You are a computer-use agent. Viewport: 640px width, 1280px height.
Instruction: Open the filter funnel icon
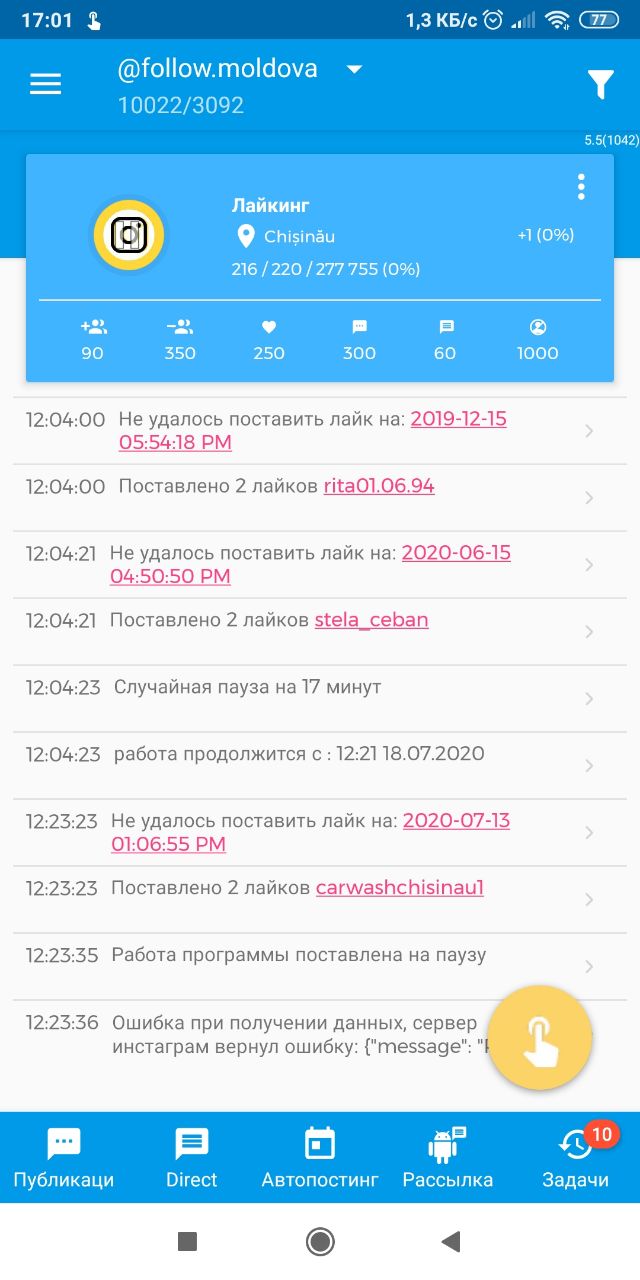(x=600, y=85)
